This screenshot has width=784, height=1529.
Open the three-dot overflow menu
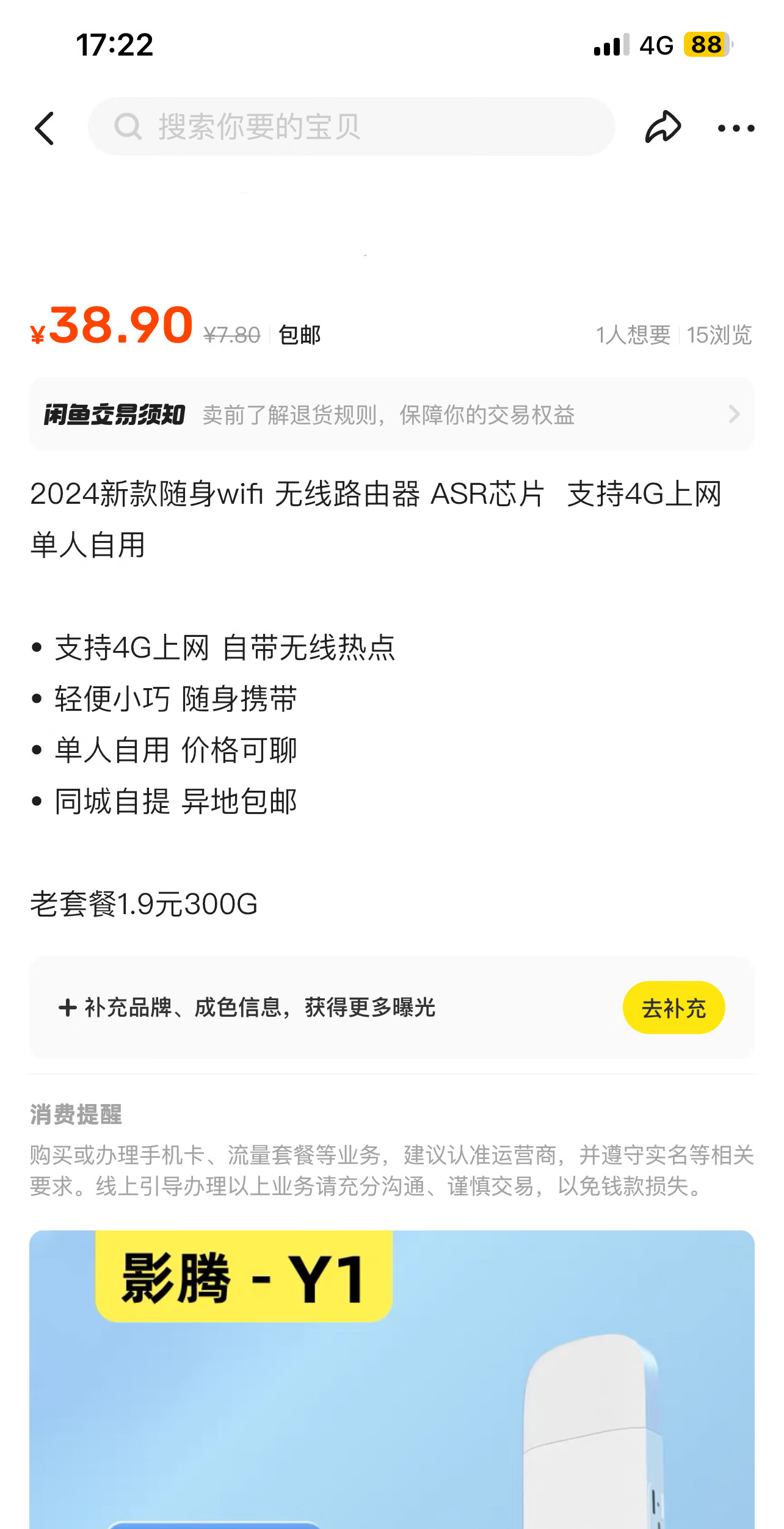[736, 128]
